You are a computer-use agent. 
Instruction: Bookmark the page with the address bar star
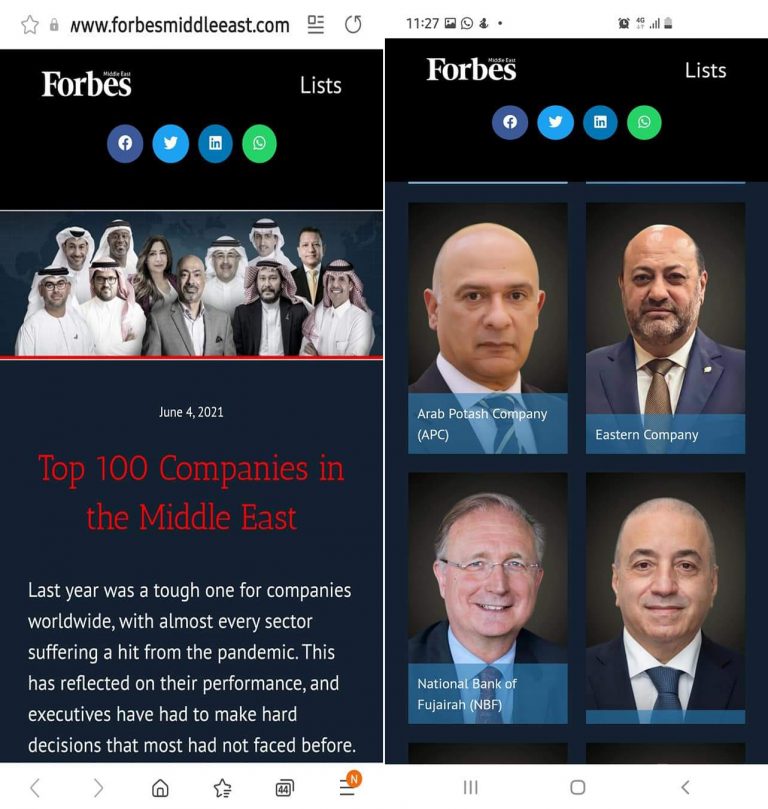[x=30, y=24]
